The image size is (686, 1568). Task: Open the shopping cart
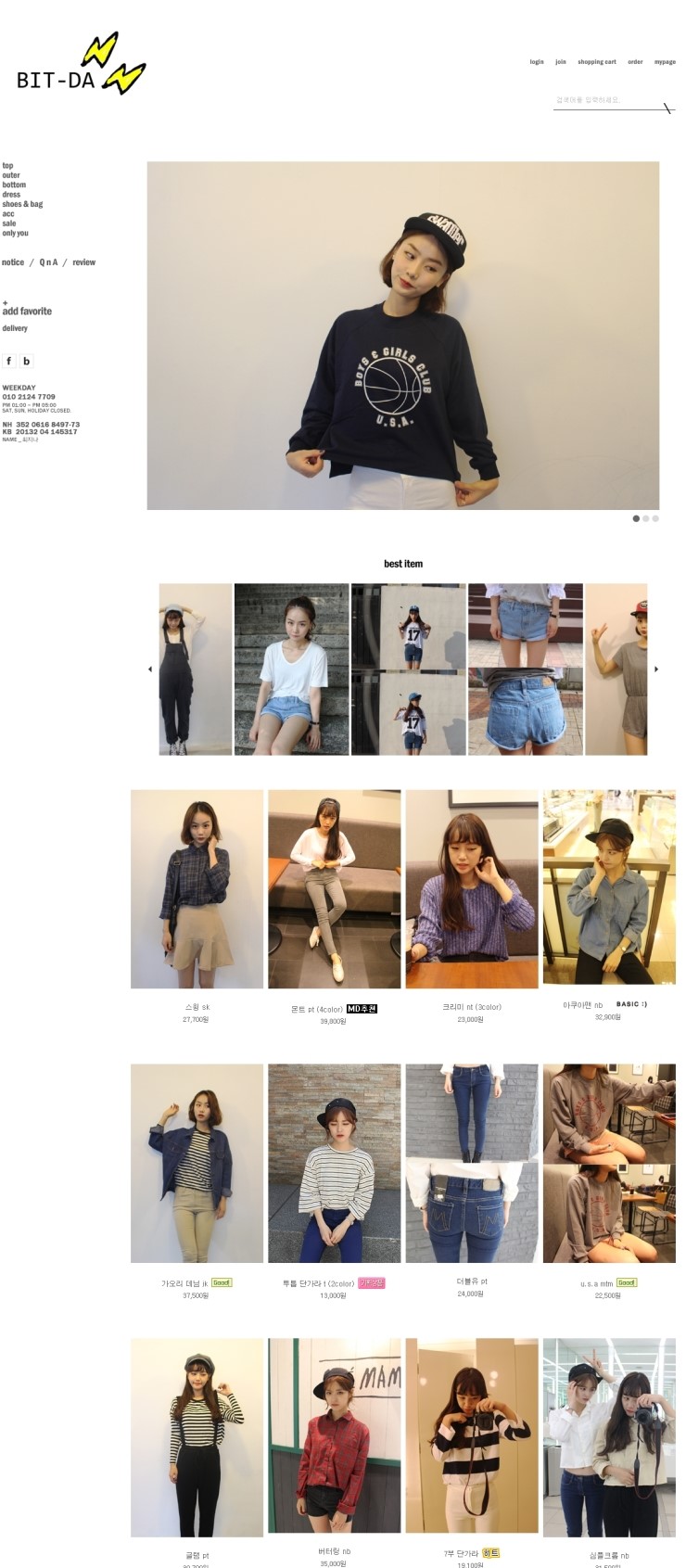tap(596, 62)
